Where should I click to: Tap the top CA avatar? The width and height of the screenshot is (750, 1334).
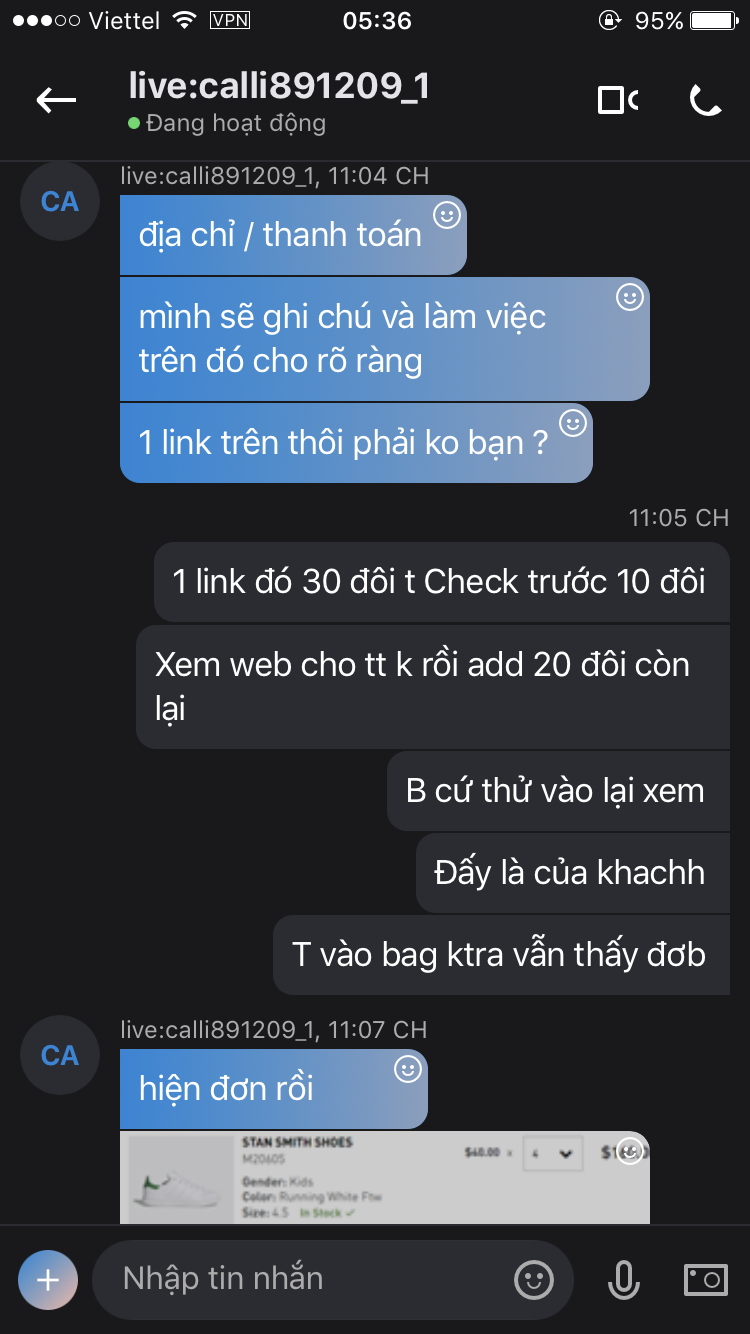tap(59, 202)
